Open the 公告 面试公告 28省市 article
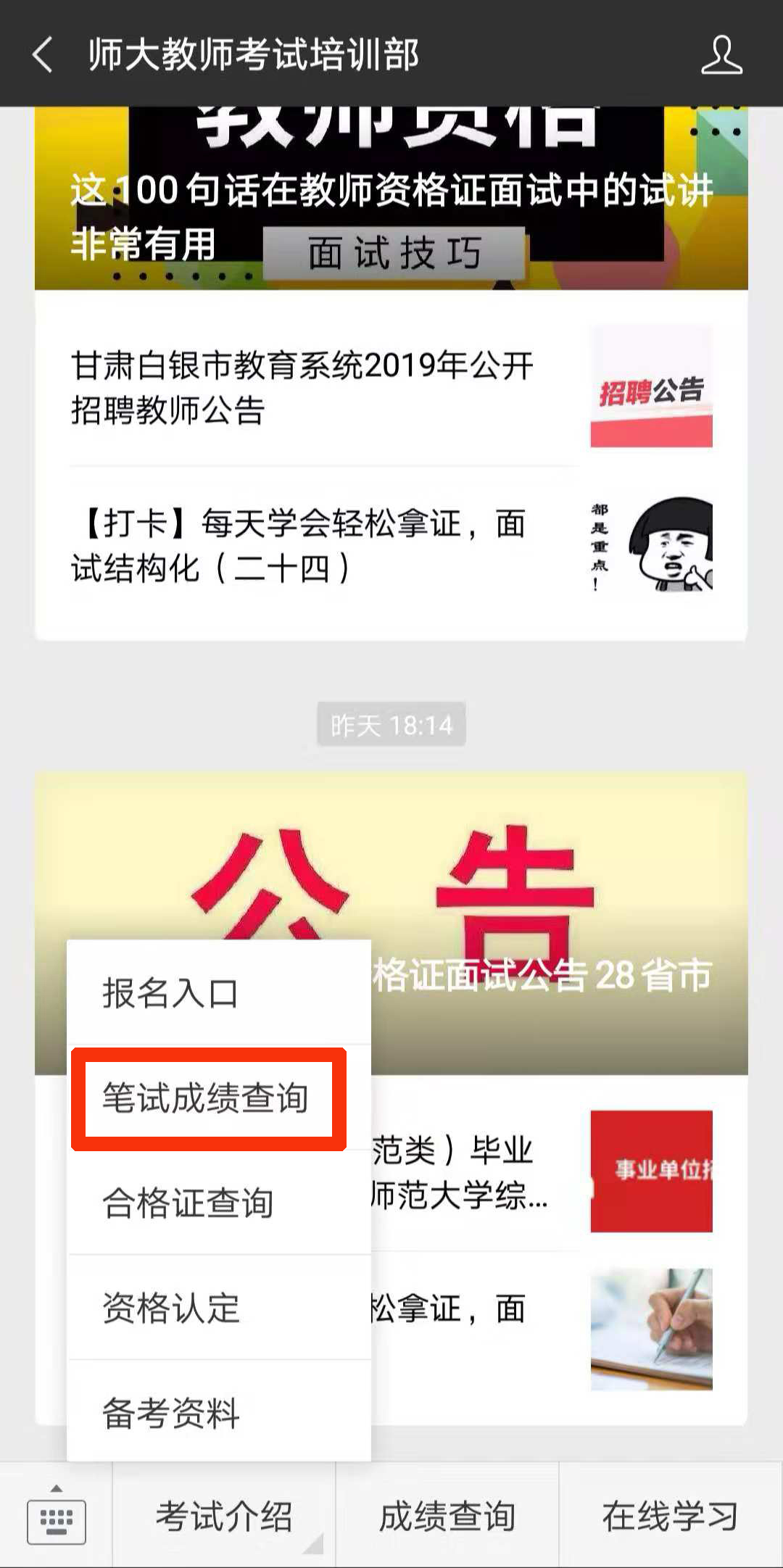Viewport: 783px width, 1568px height. pos(551,906)
